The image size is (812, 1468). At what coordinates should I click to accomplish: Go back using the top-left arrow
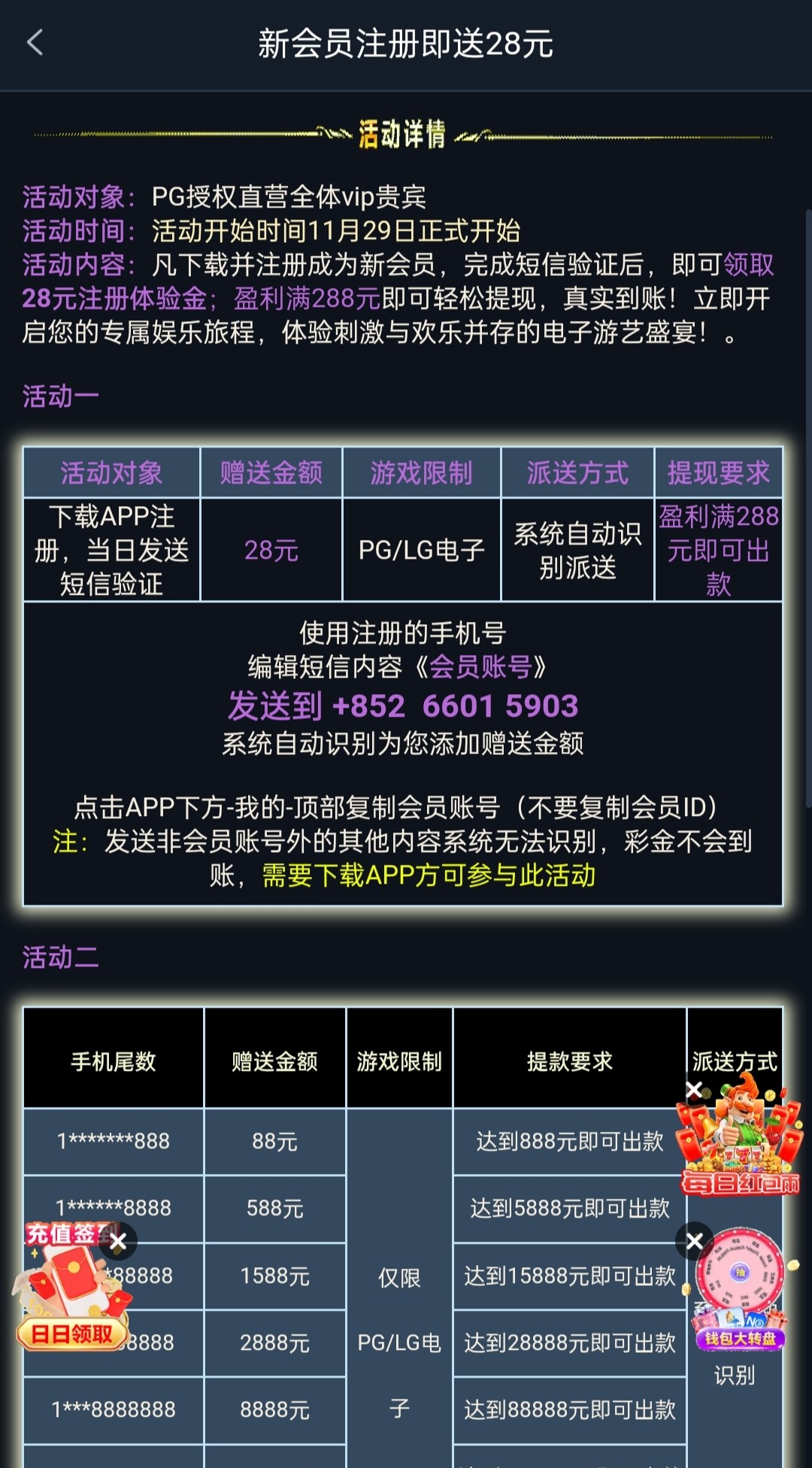[x=35, y=43]
